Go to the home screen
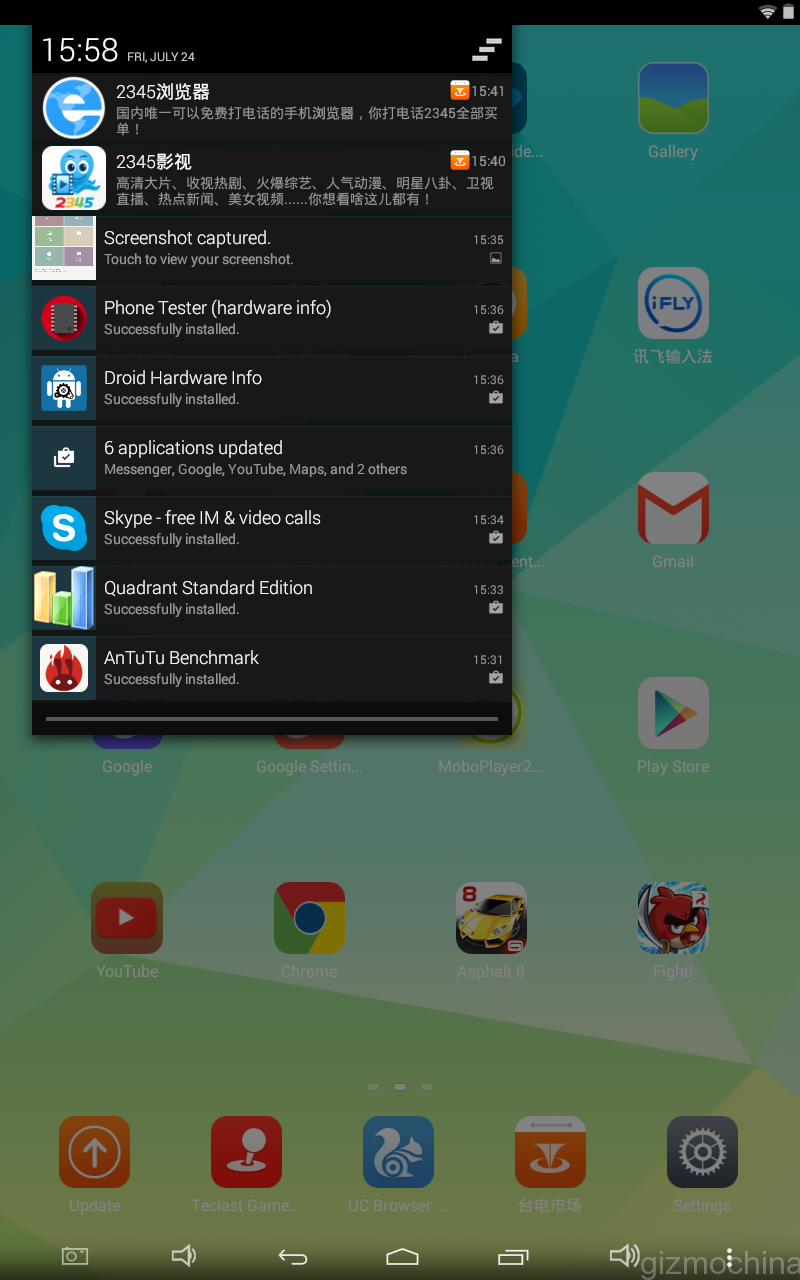The width and height of the screenshot is (800, 1280). pyautogui.click(x=402, y=1256)
